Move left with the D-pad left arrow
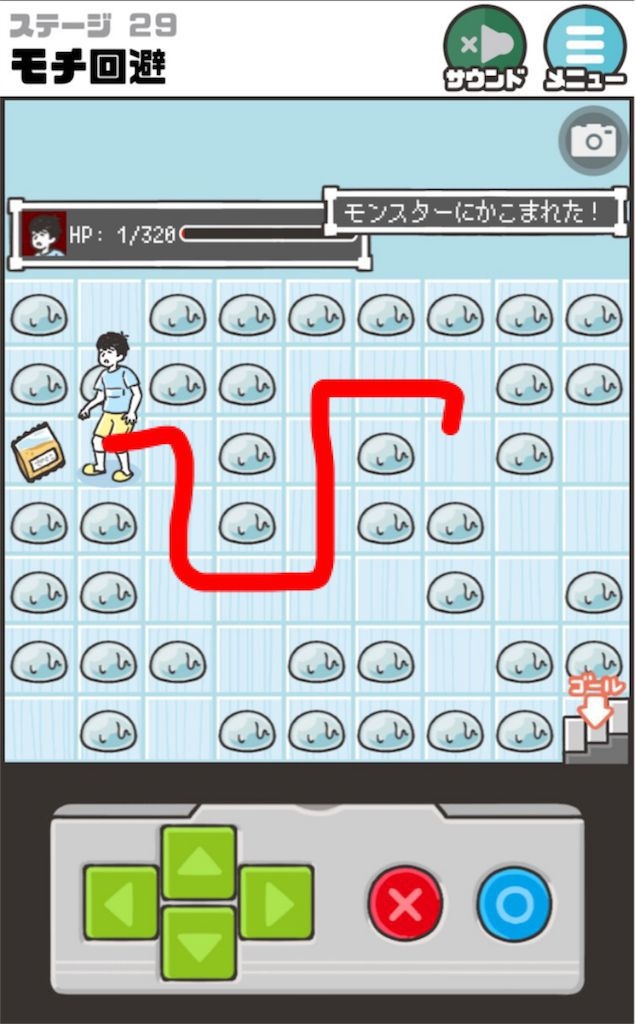Viewport: 635px width, 1024px height. pos(121,902)
